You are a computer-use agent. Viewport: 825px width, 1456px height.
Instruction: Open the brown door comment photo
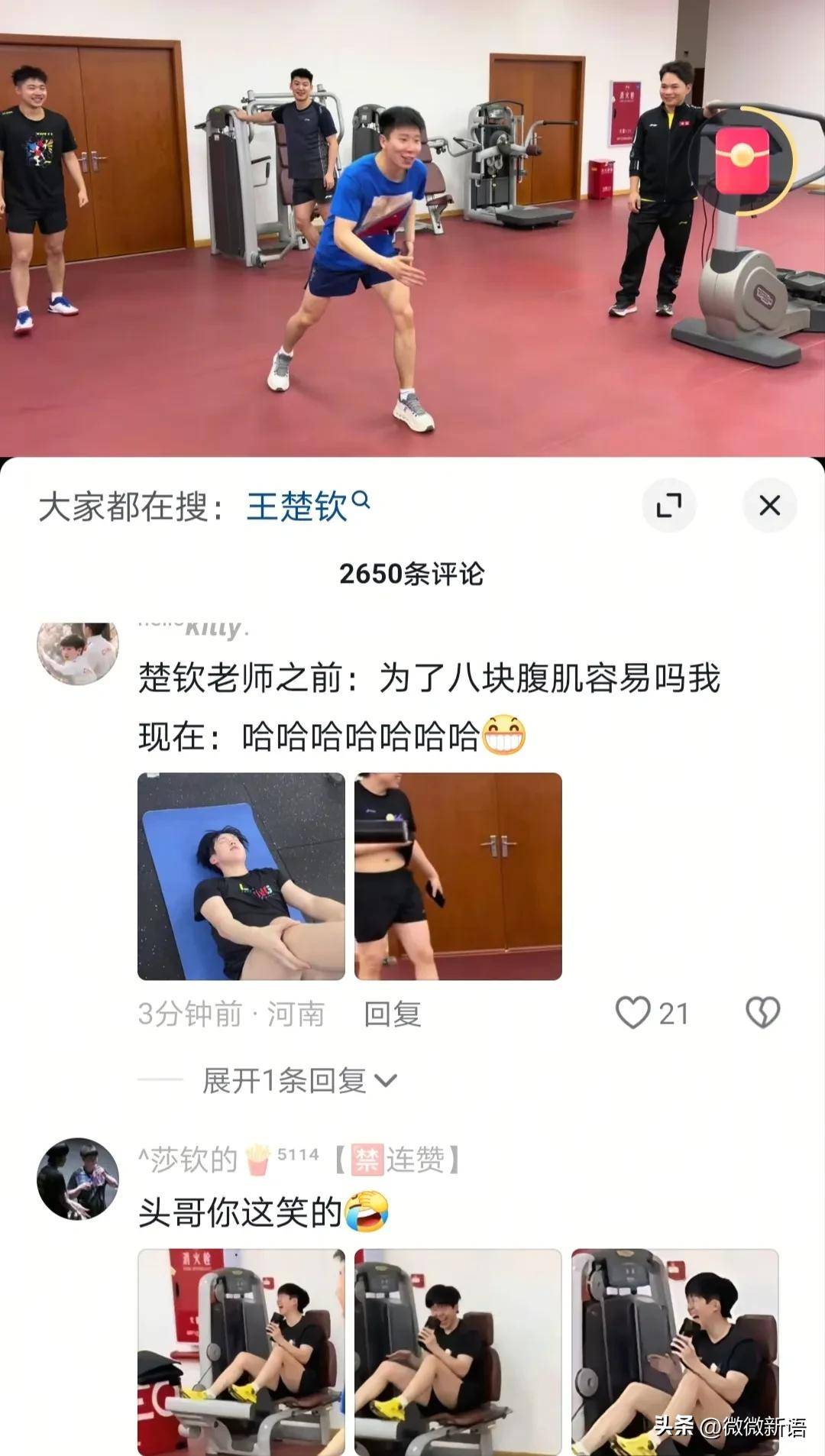458,876
